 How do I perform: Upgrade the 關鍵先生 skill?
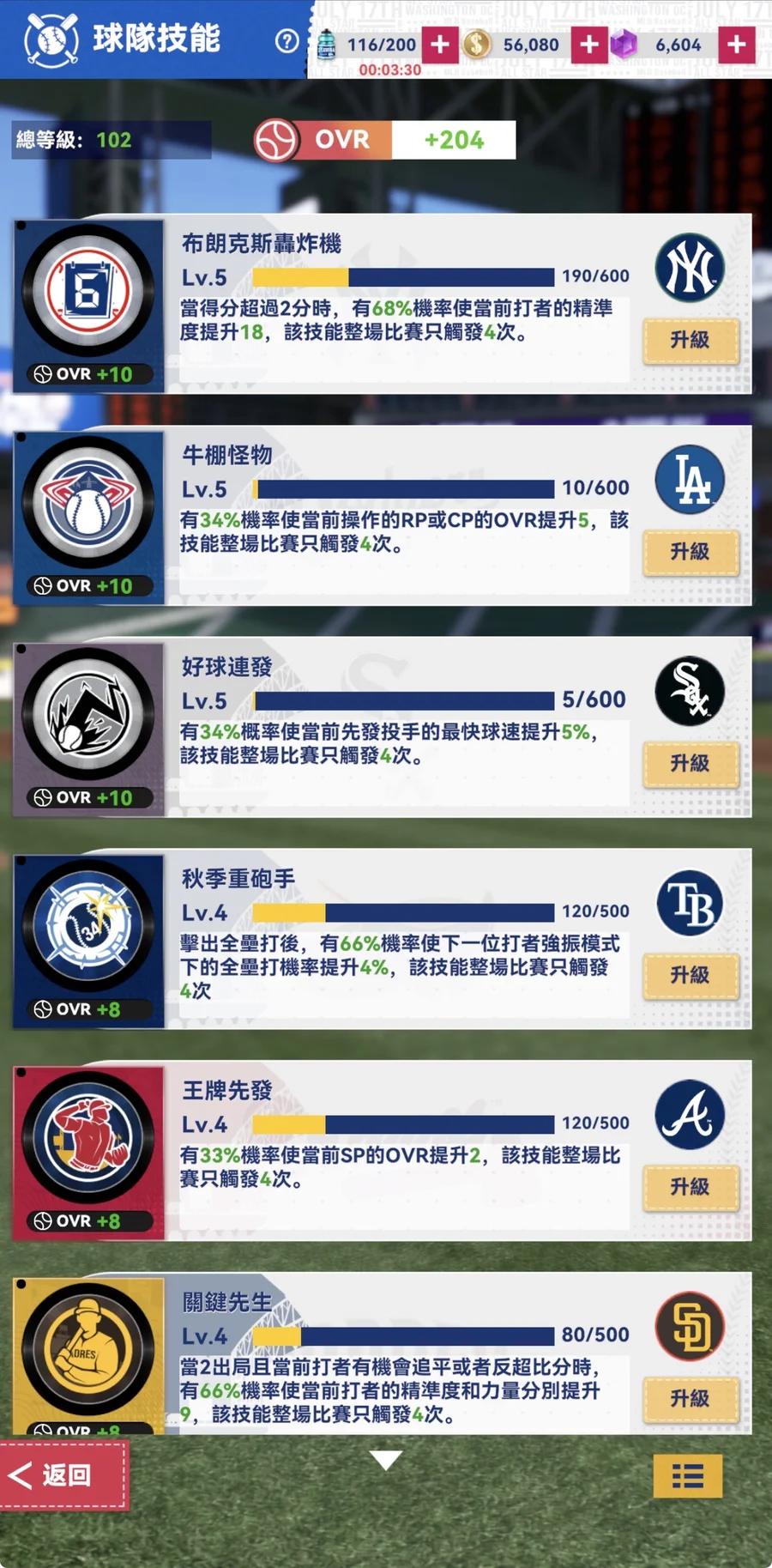(x=691, y=1398)
